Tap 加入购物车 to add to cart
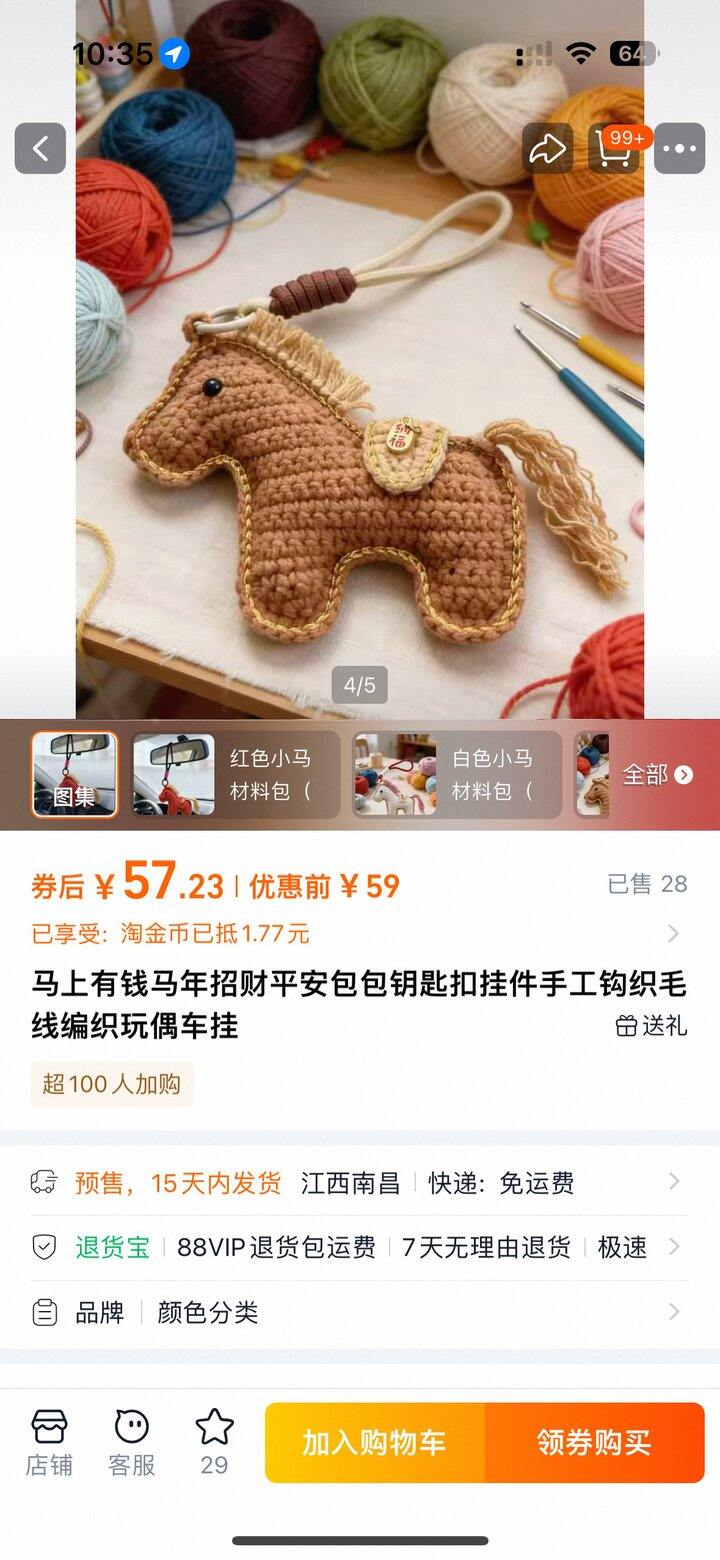720x1560 pixels. pyautogui.click(x=375, y=1442)
